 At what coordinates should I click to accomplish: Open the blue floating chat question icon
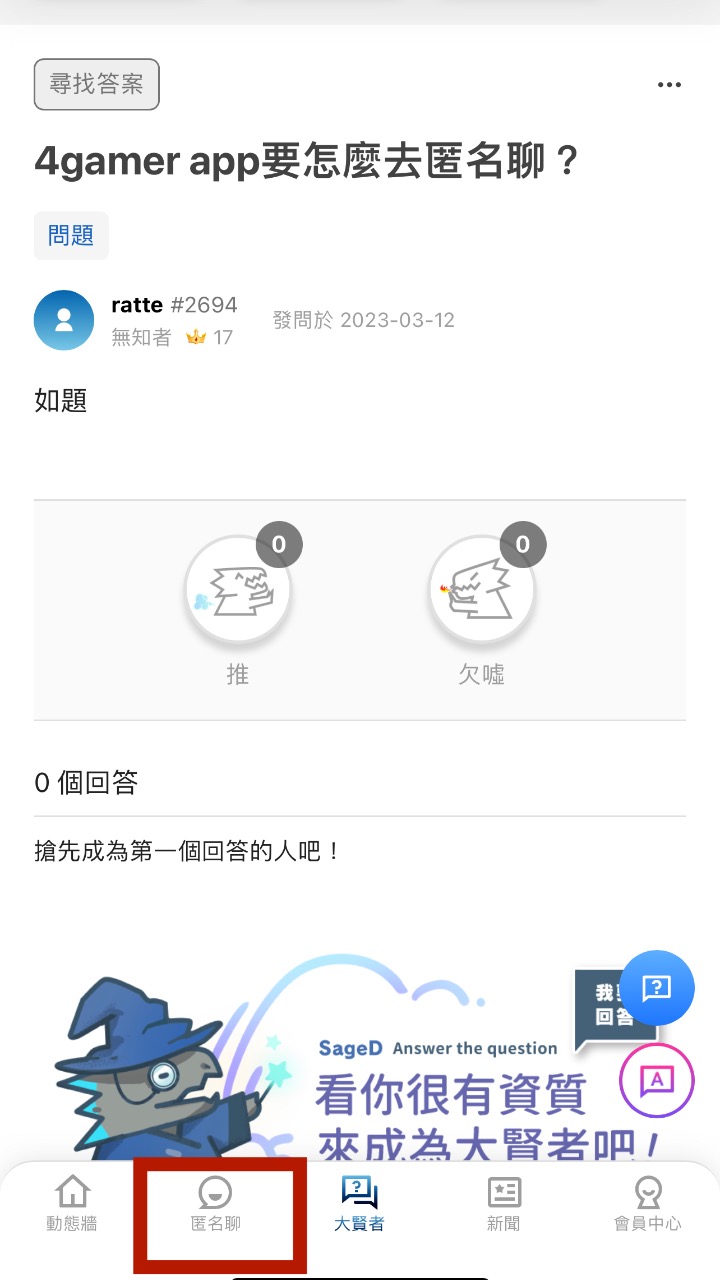[x=655, y=988]
